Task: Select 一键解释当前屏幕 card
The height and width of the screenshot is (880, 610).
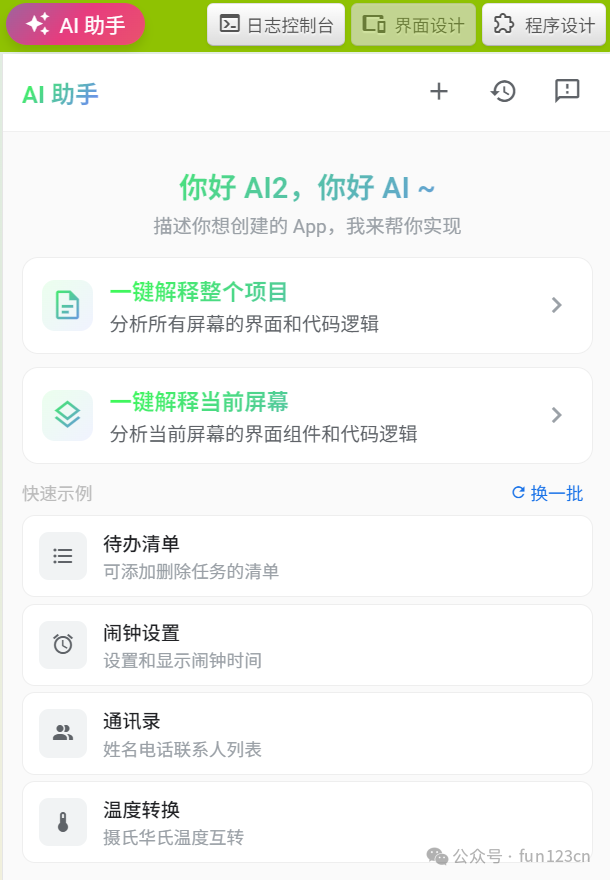Action: [308, 416]
